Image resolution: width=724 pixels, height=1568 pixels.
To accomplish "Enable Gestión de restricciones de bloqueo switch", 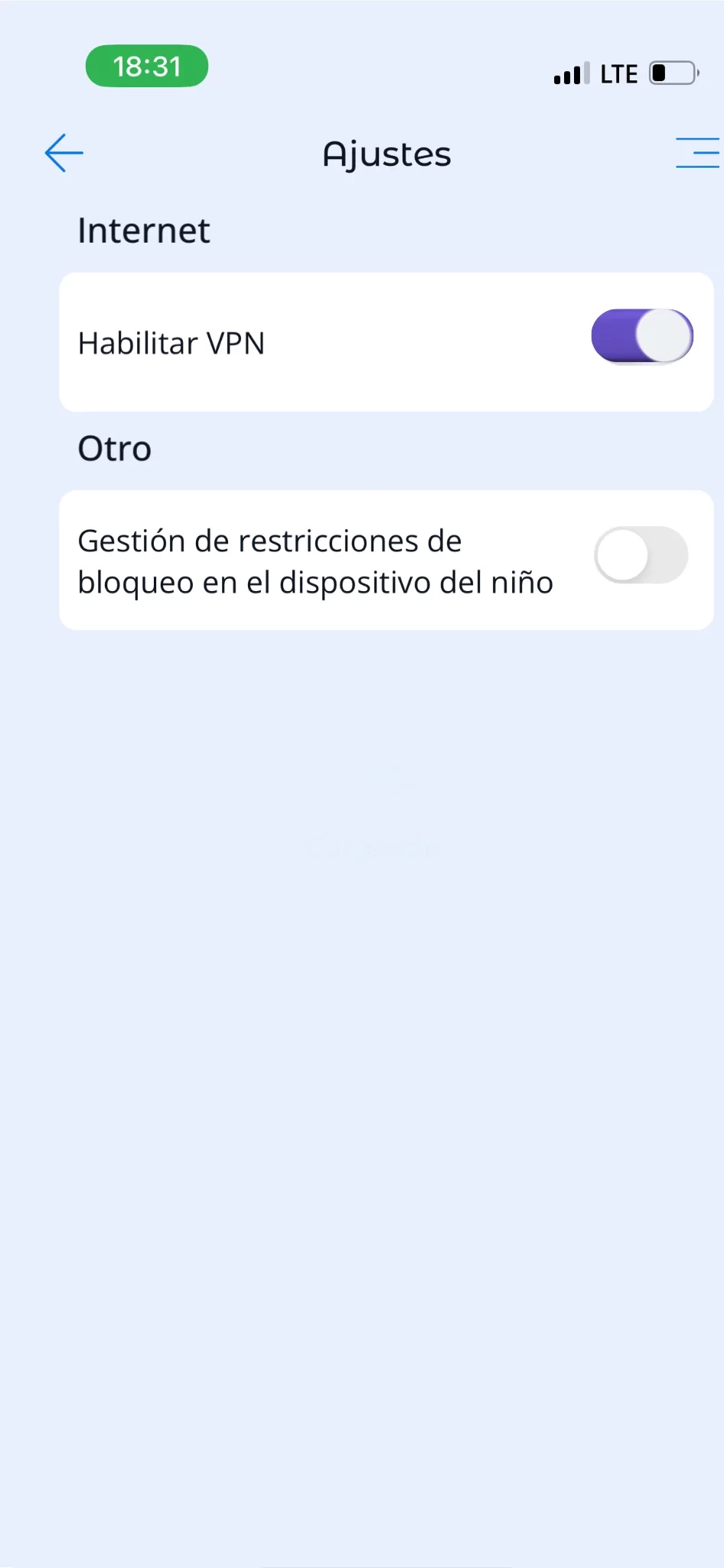I will pyautogui.click(x=641, y=555).
